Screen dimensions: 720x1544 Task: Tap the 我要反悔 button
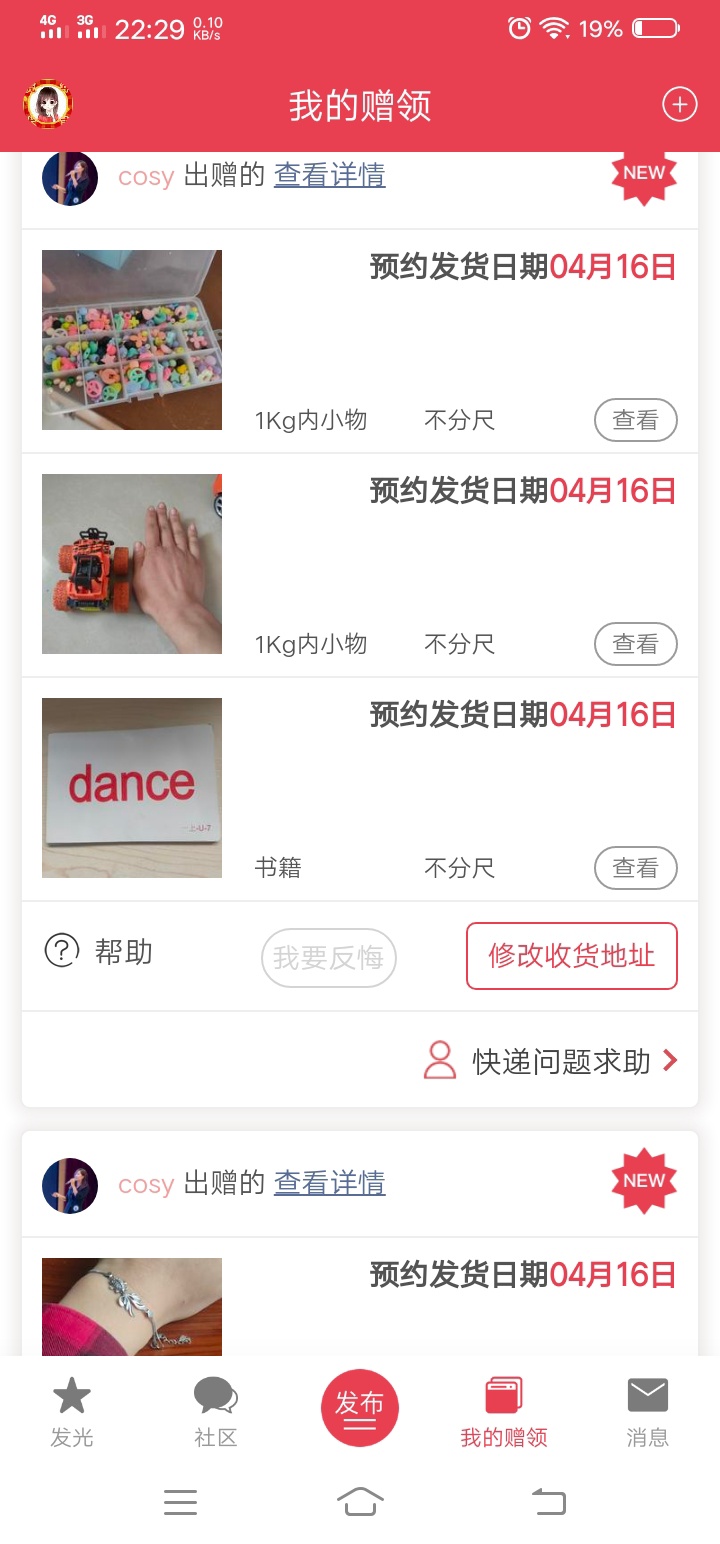[x=329, y=957]
